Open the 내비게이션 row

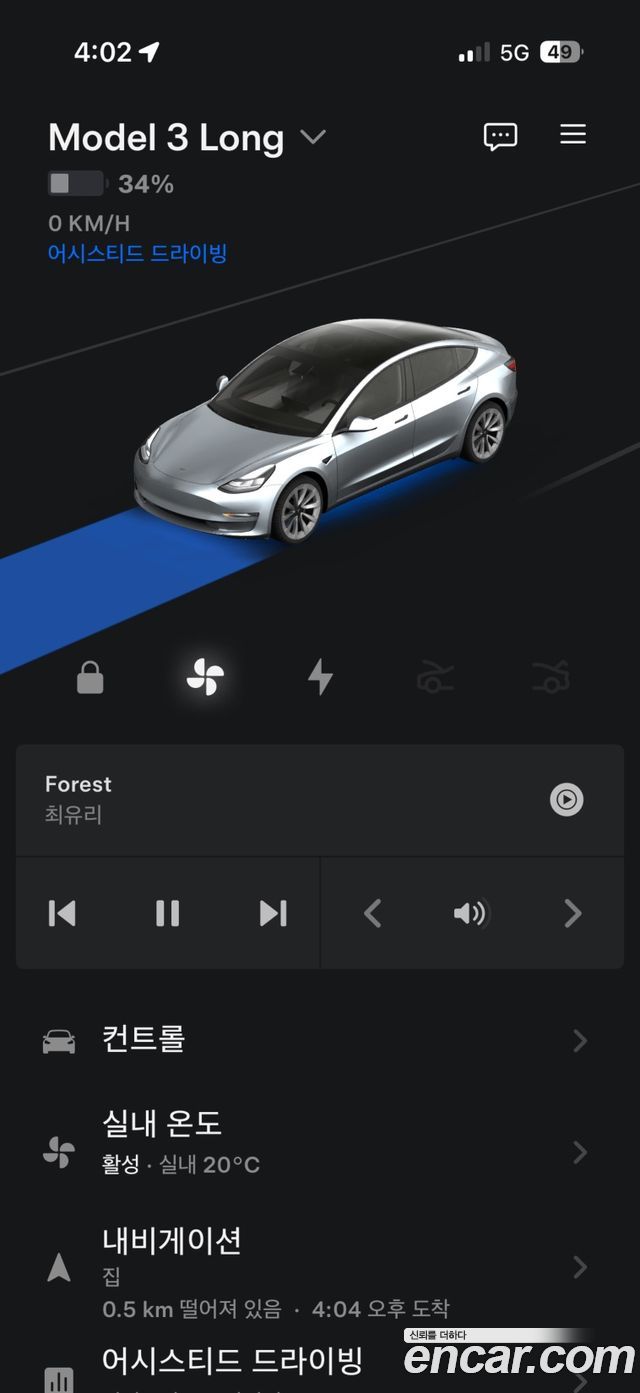click(320, 1269)
